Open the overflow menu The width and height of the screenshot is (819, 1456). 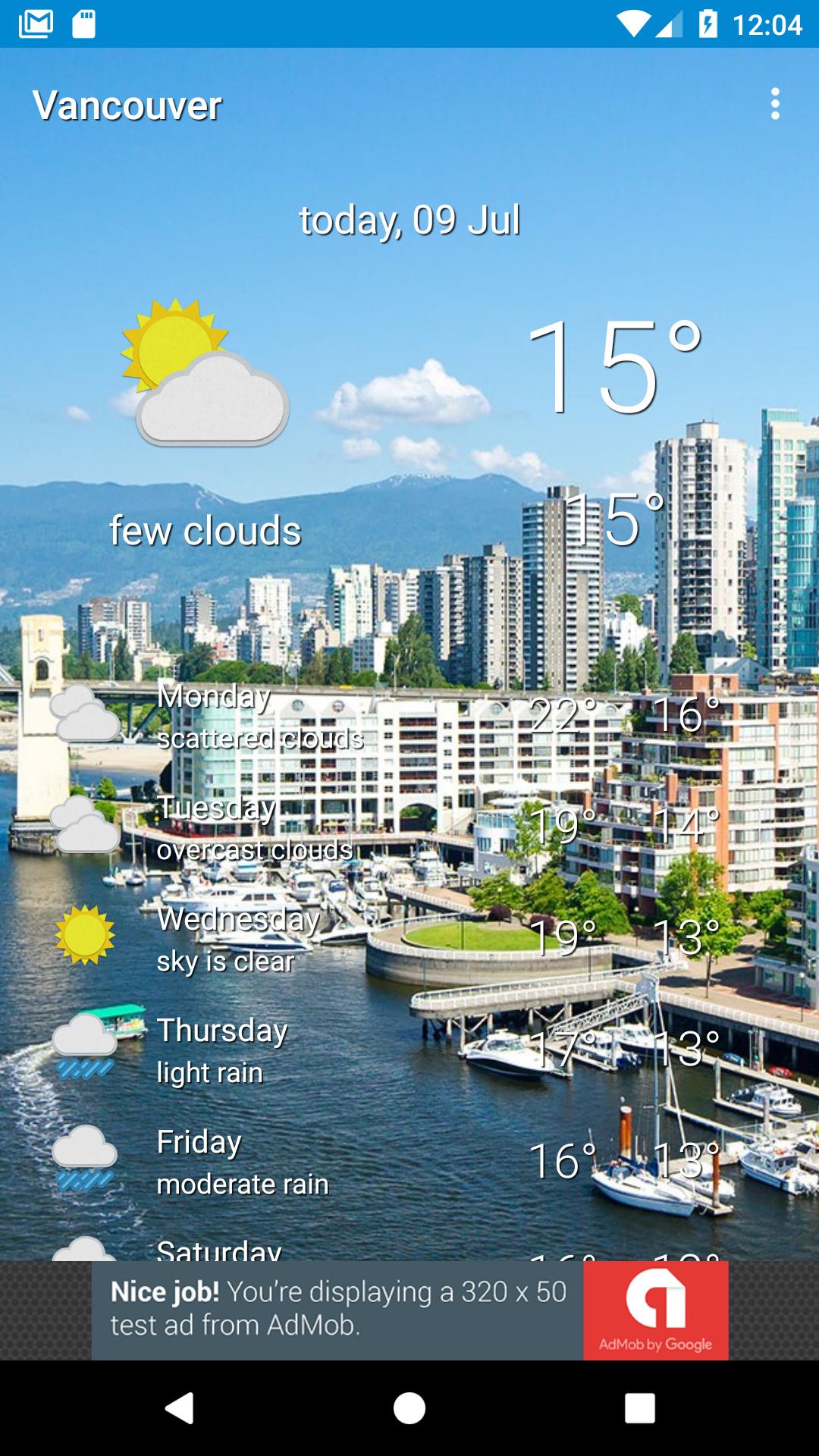pos(774,104)
